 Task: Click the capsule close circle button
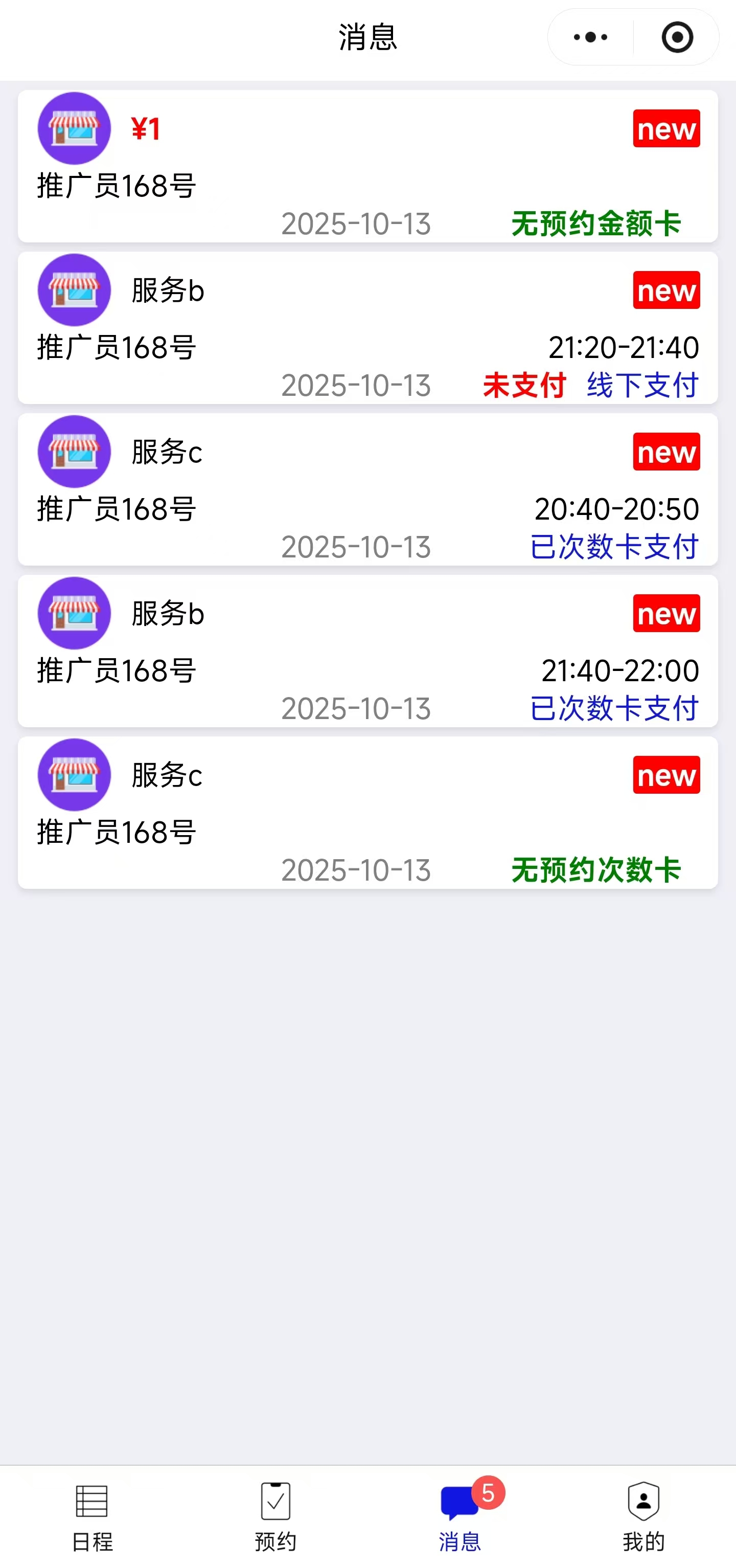point(677,36)
